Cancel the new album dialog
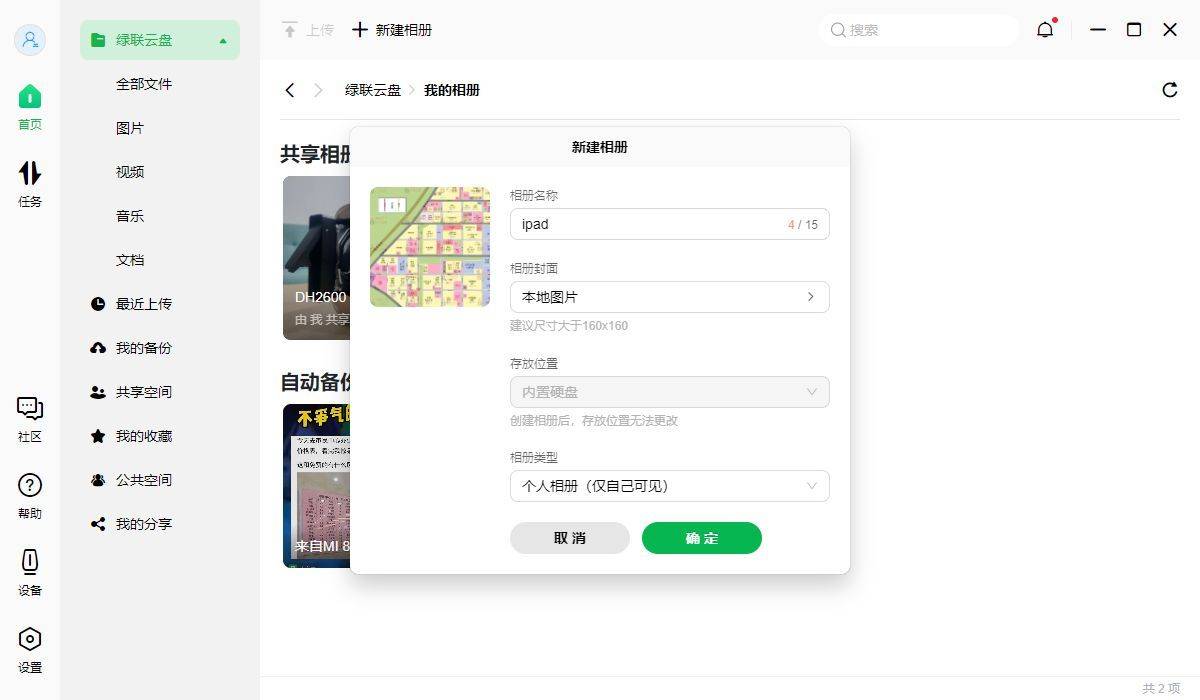 tap(569, 538)
